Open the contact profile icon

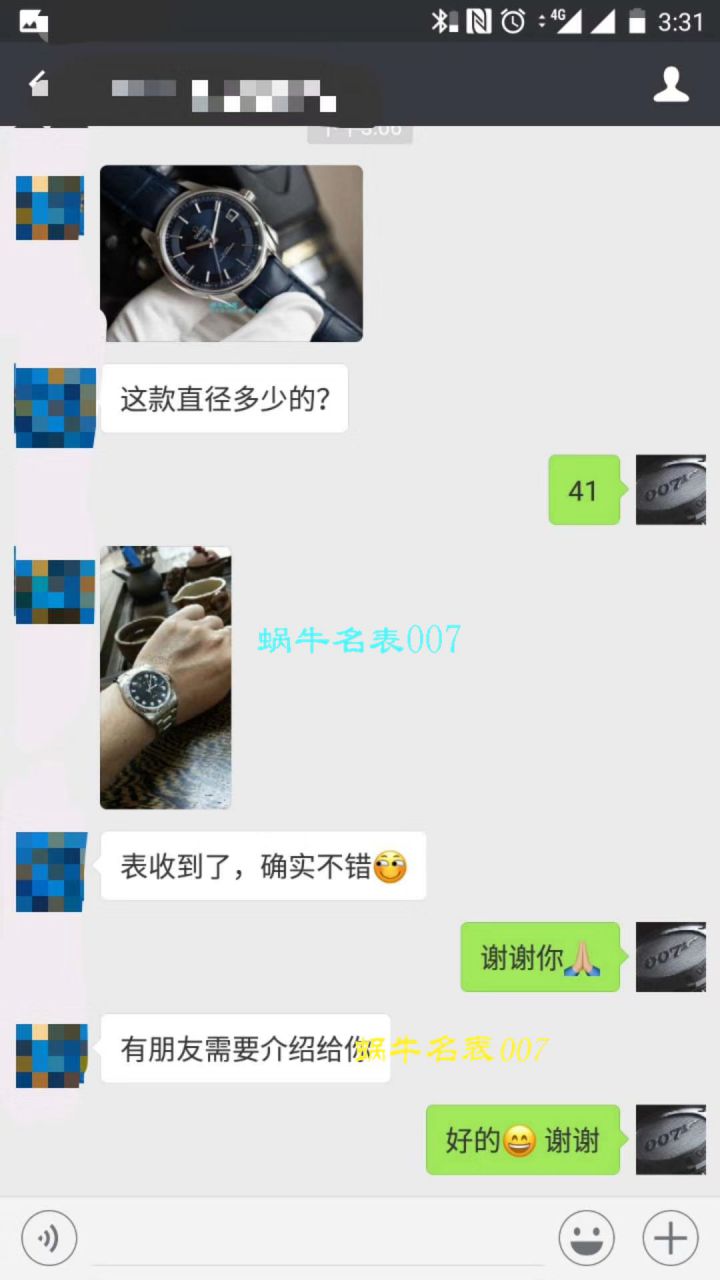pos(671,85)
